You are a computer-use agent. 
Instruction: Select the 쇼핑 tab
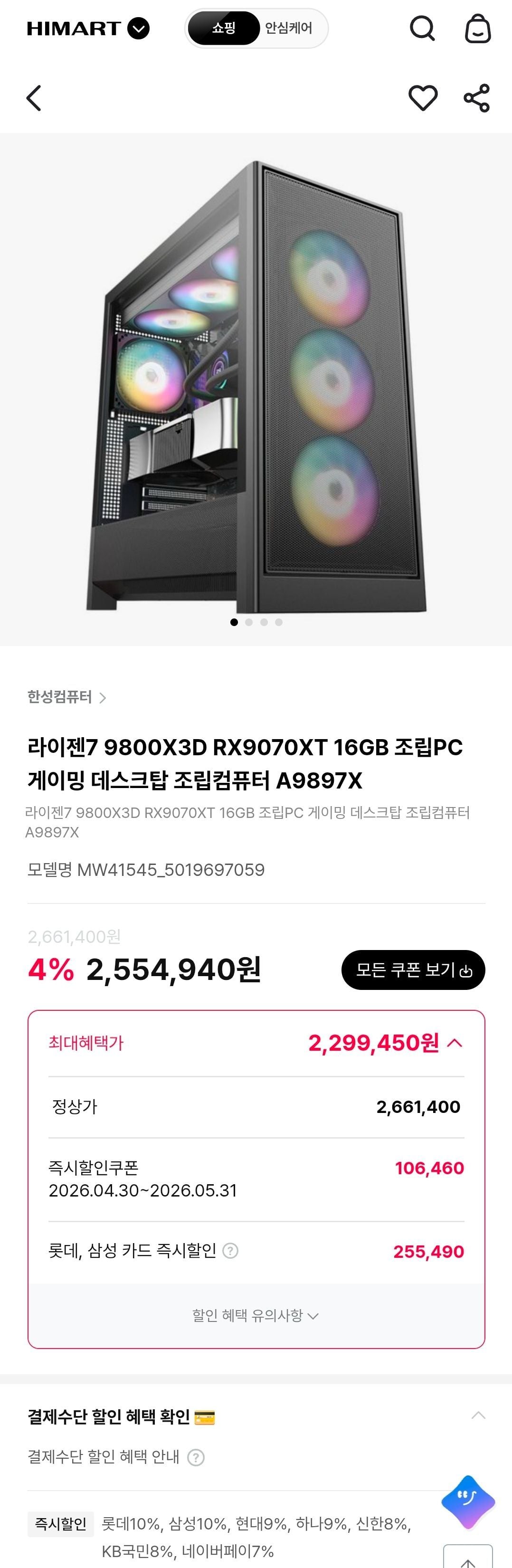click(x=223, y=28)
